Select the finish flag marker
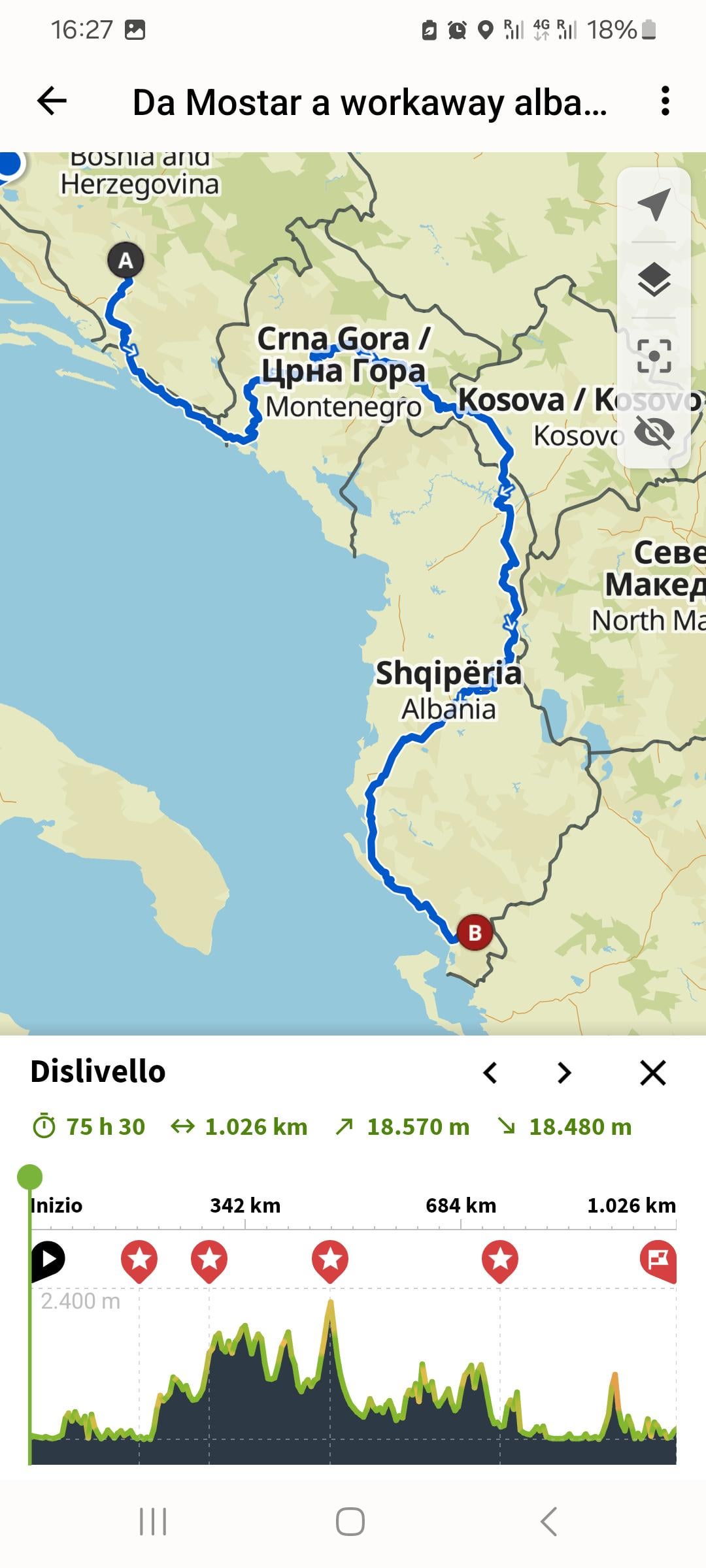 658,1259
